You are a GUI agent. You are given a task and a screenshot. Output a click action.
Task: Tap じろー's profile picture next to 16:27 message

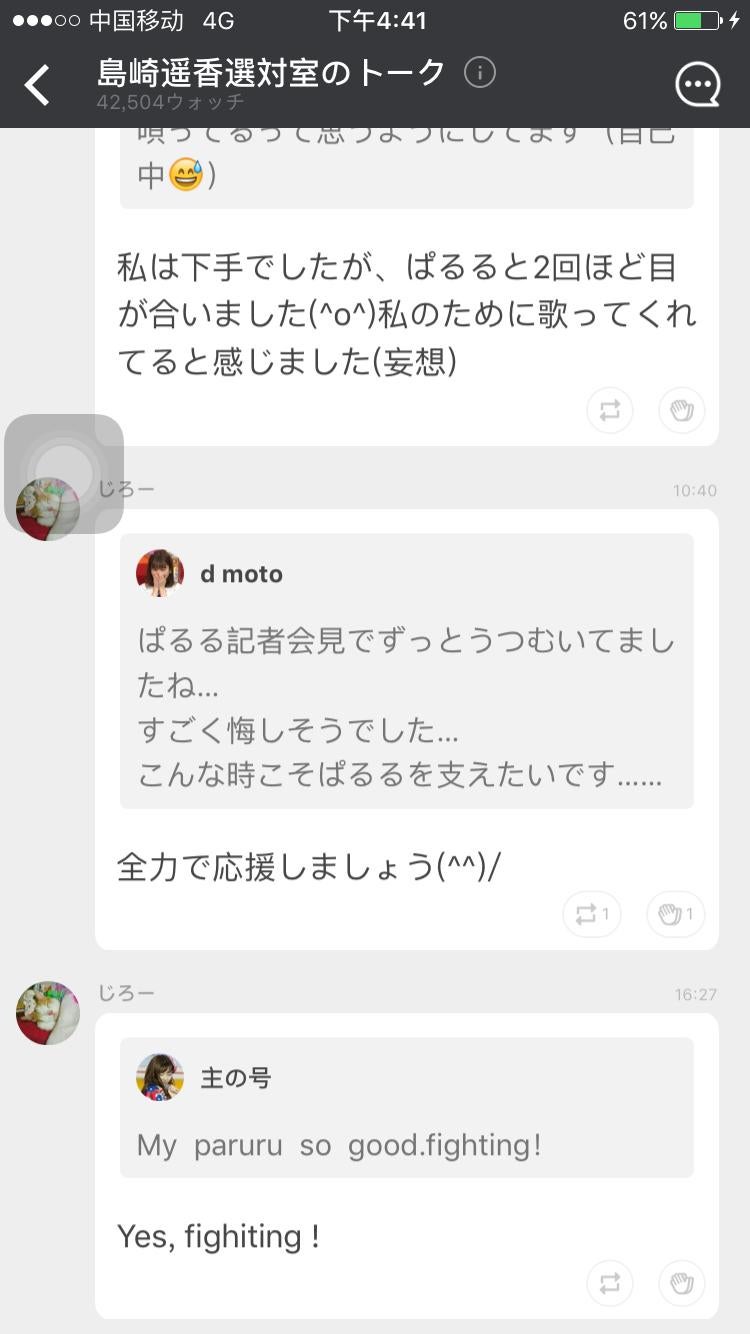click(47, 1012)
